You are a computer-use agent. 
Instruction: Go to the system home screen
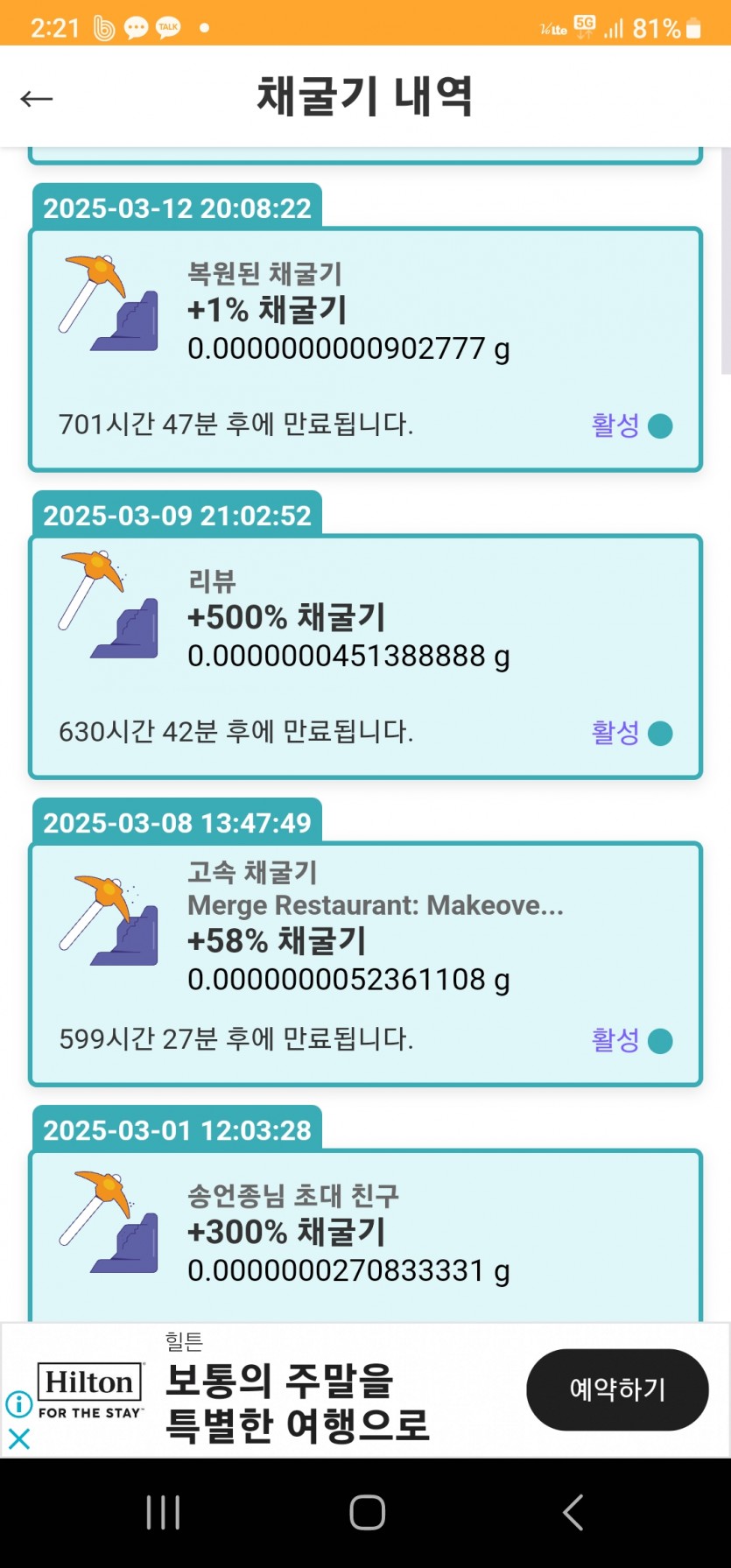pos(367,1512)
